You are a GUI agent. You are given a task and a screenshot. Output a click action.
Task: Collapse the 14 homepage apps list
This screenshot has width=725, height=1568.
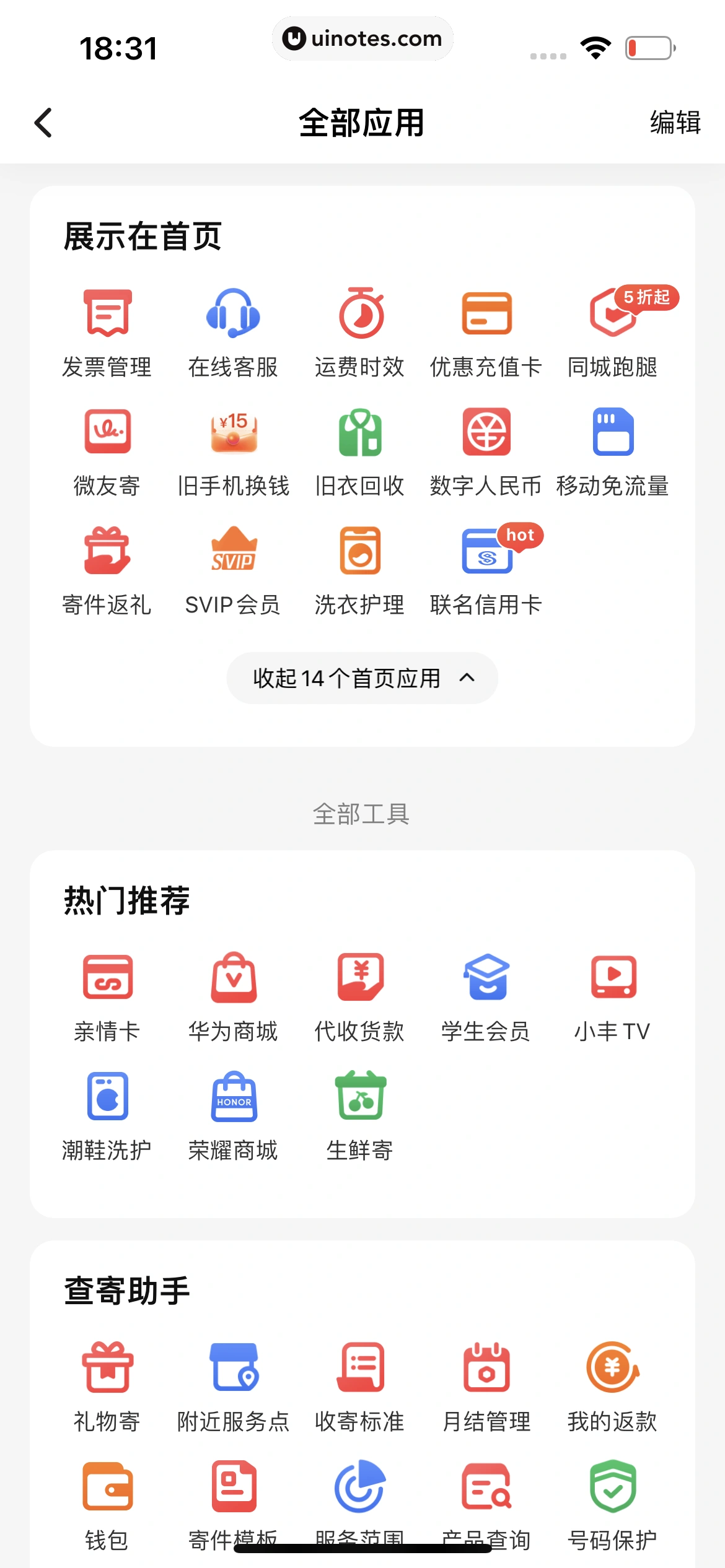(362, 677)
